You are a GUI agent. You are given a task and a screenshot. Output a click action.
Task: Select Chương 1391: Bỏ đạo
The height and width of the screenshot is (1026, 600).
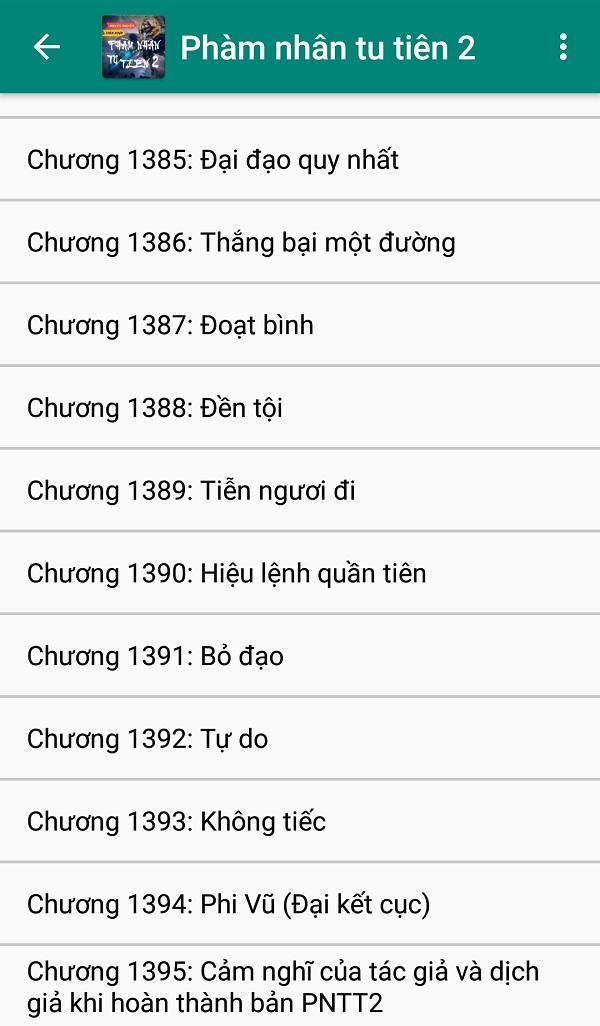pyautogui.click(x=155, y=657)
